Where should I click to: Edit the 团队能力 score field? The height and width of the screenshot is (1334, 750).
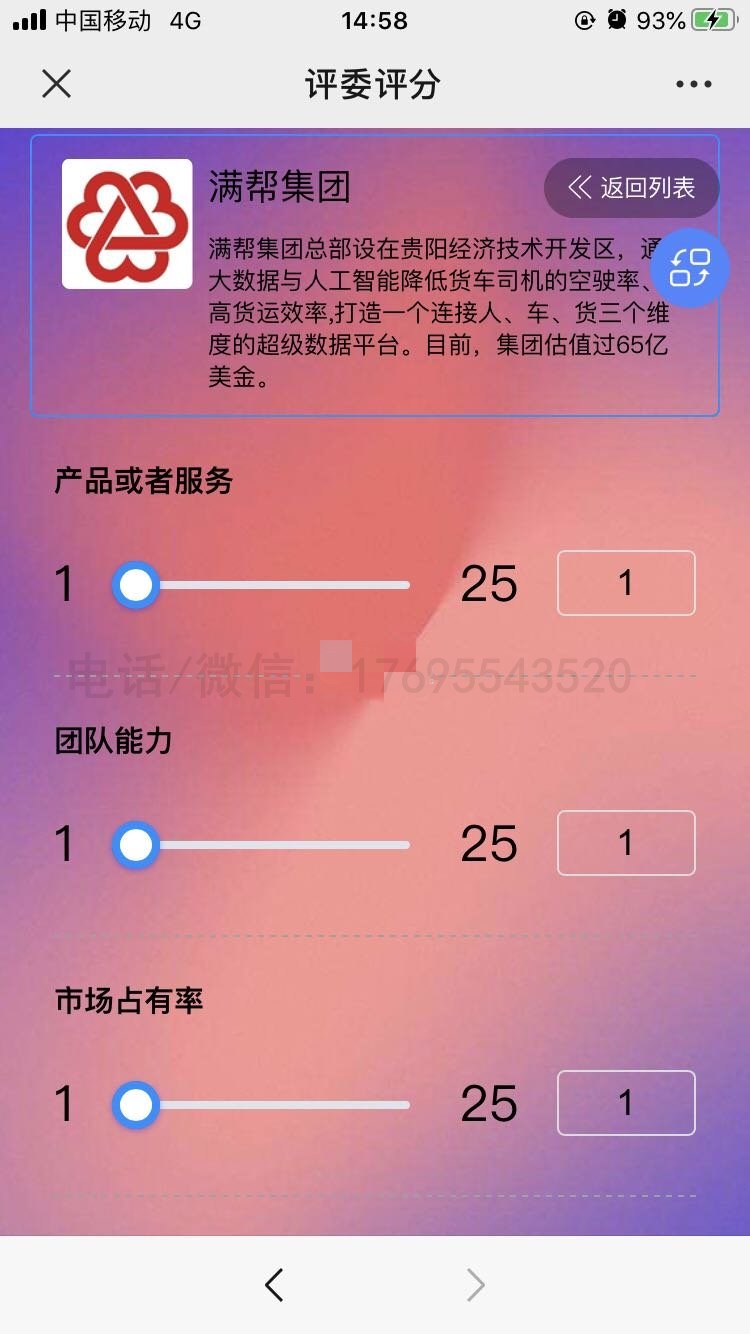[626, 843]
